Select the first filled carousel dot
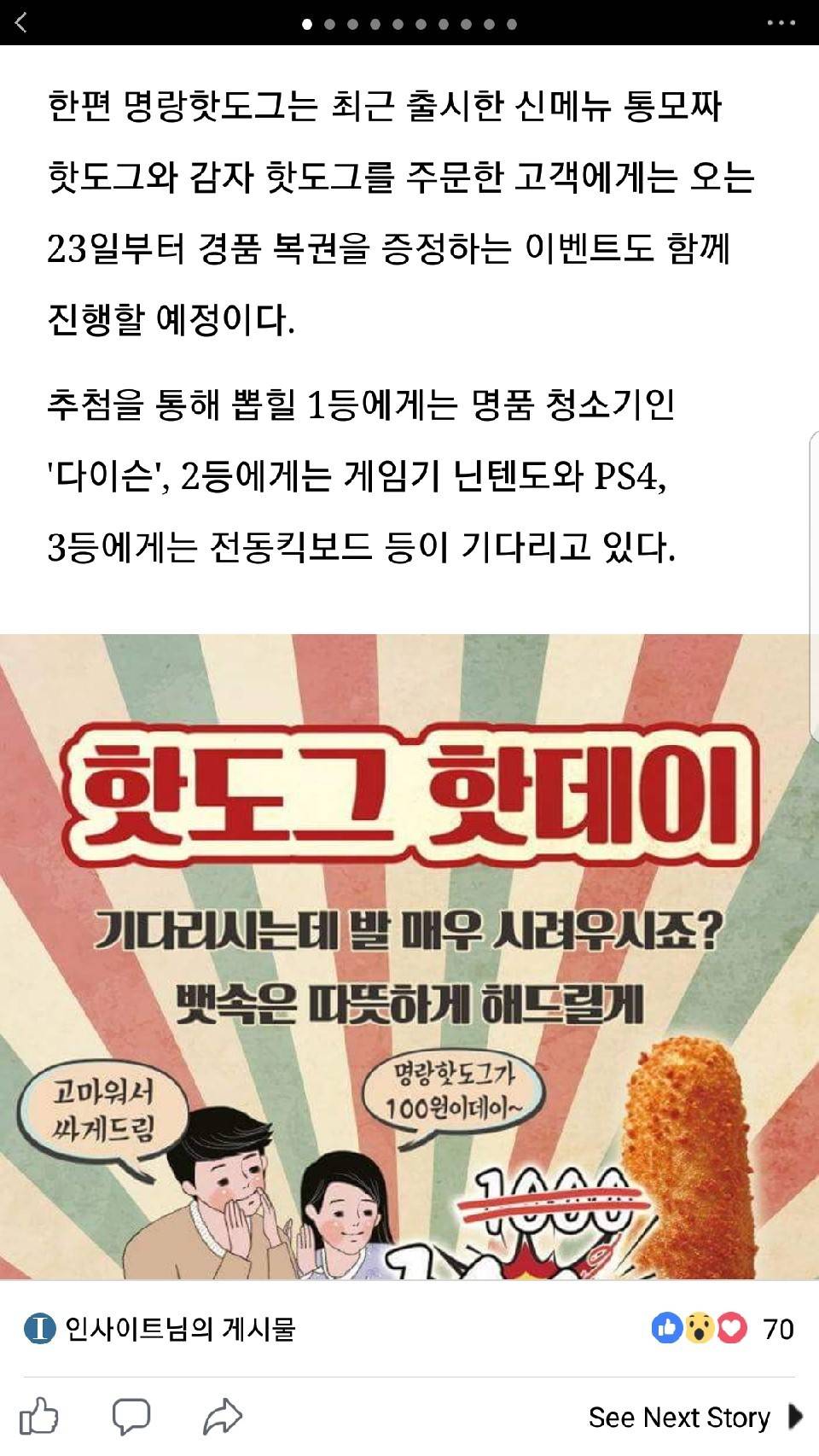The image size is (819, 1456). 307,23
